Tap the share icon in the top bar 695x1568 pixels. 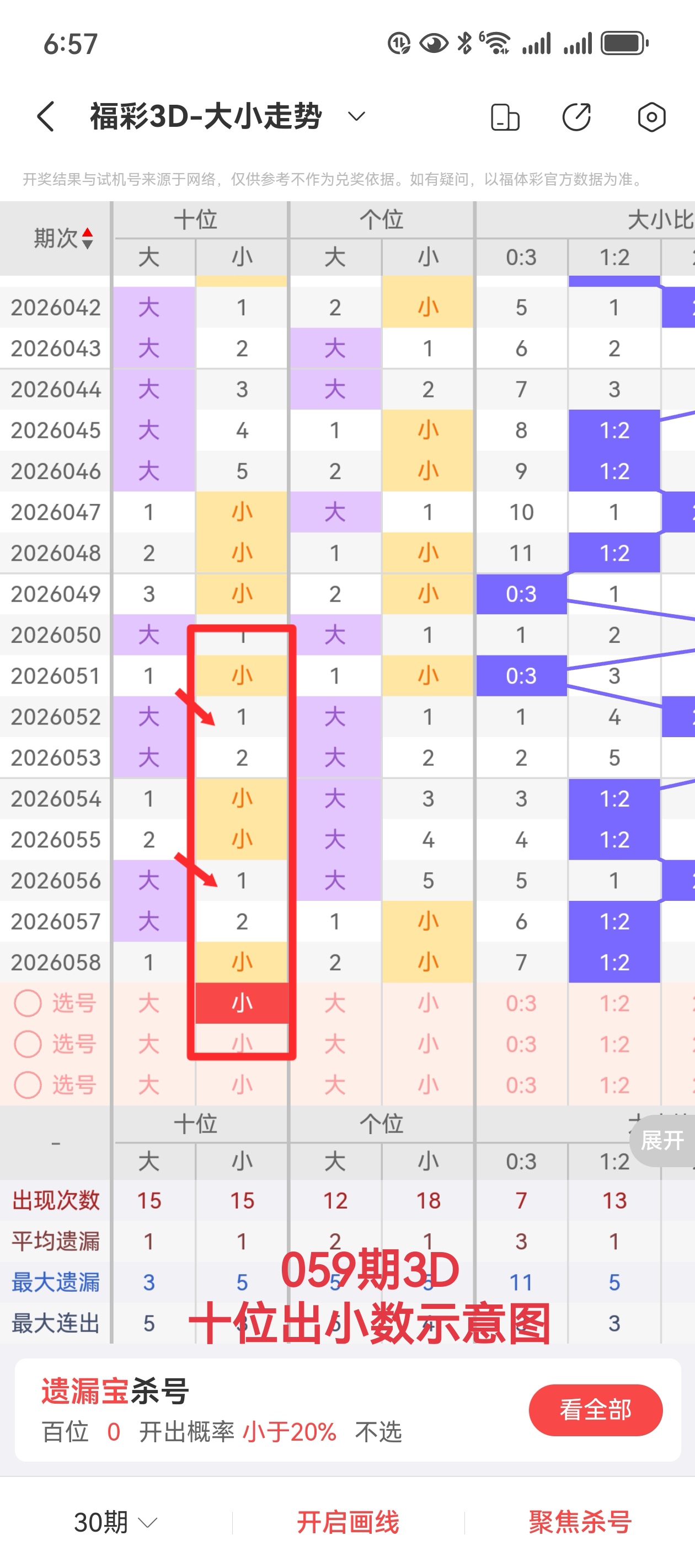pyautogui.click(x=578, y=116)
